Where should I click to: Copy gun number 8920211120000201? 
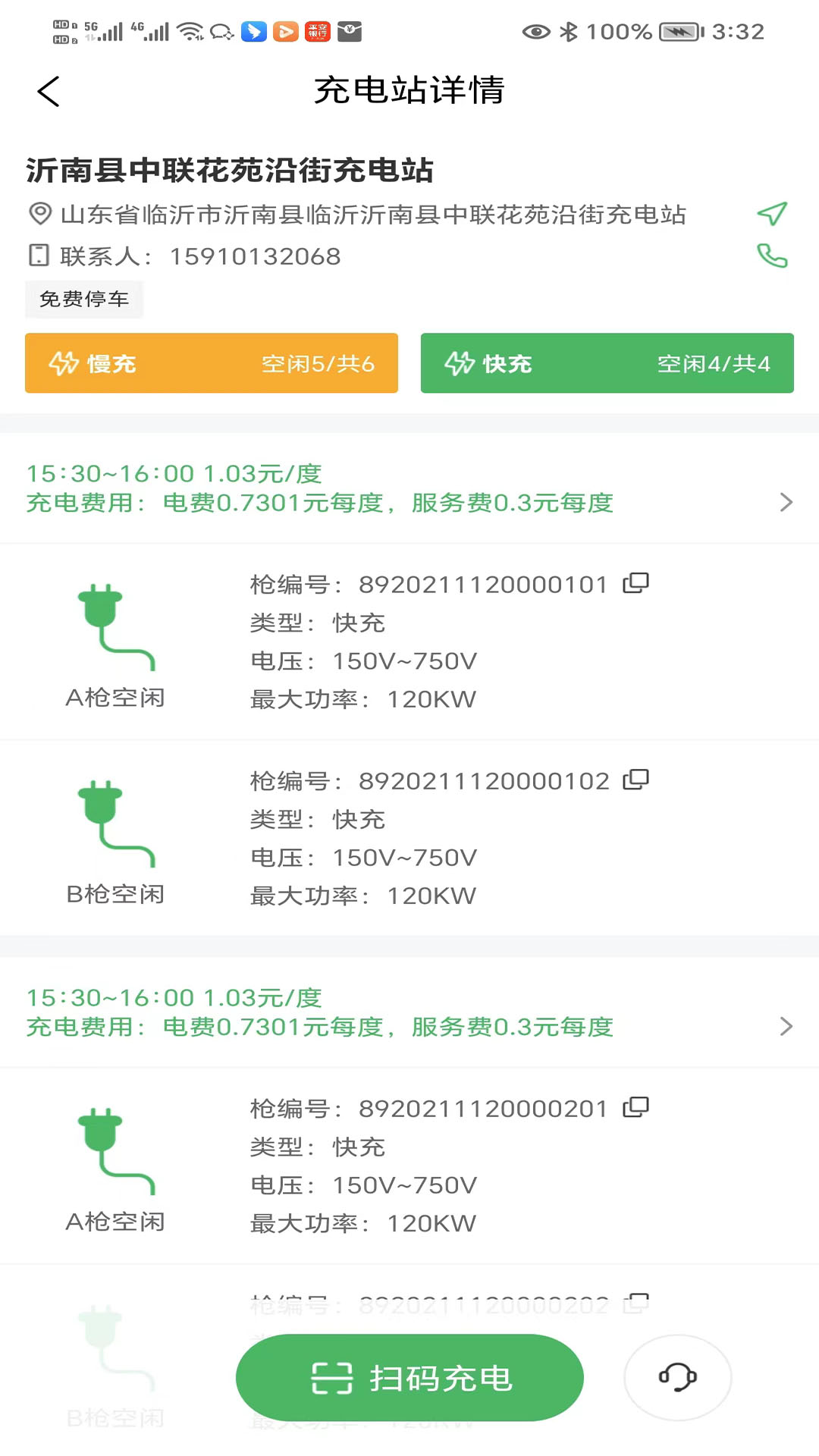click(x=635, y=1107)
